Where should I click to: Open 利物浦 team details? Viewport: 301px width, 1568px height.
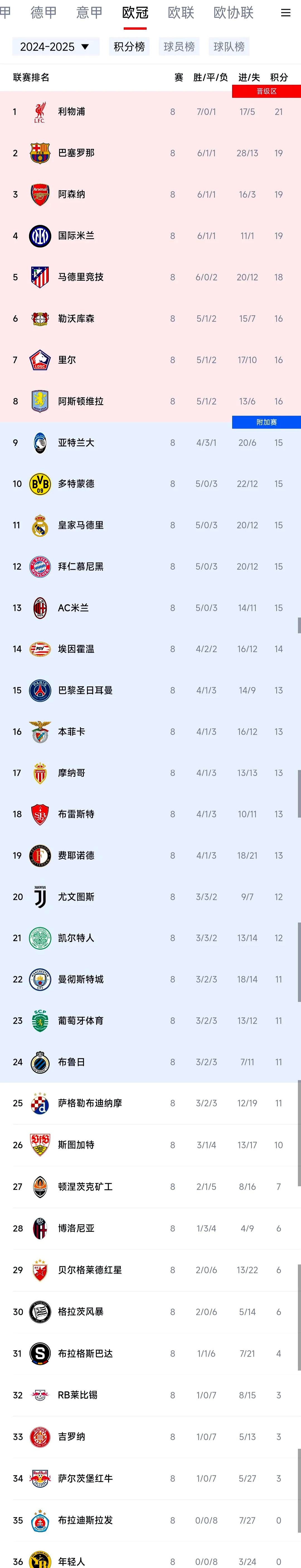pos(72,112)
